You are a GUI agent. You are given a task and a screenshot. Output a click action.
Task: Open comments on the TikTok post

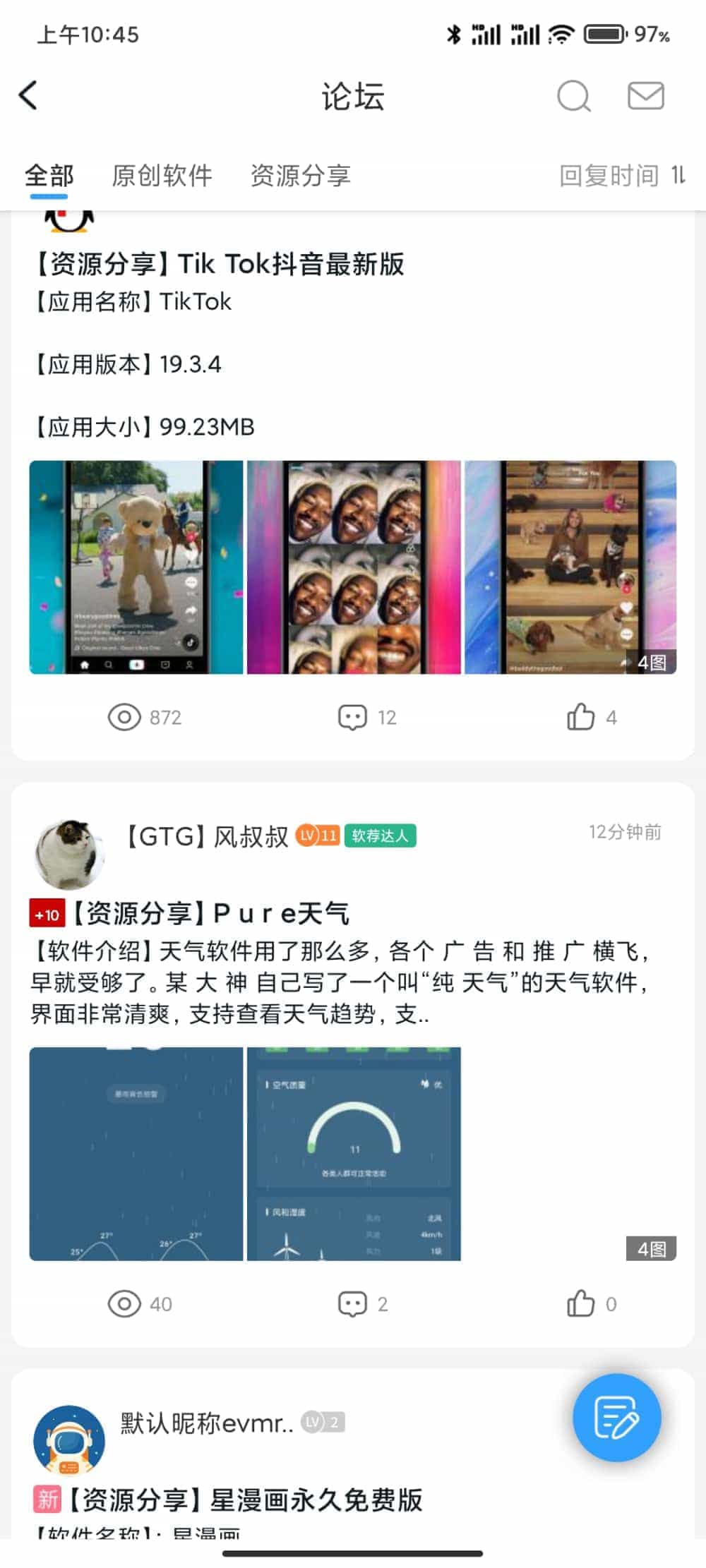point(366,718)
